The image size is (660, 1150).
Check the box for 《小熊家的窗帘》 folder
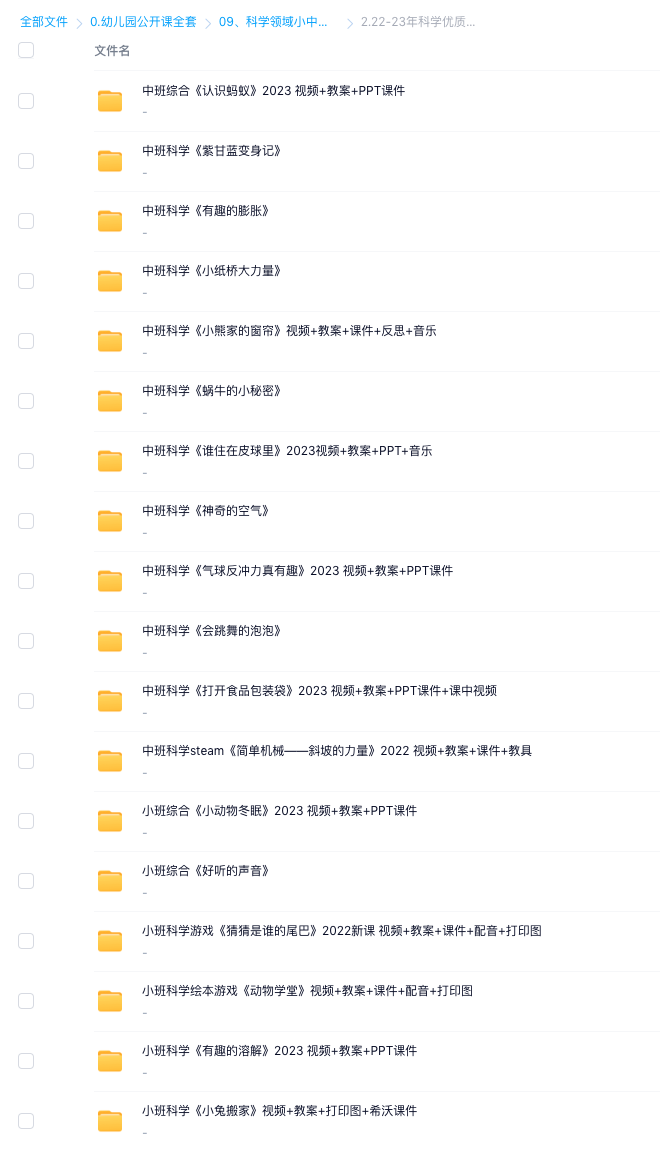tap(26, 341)
